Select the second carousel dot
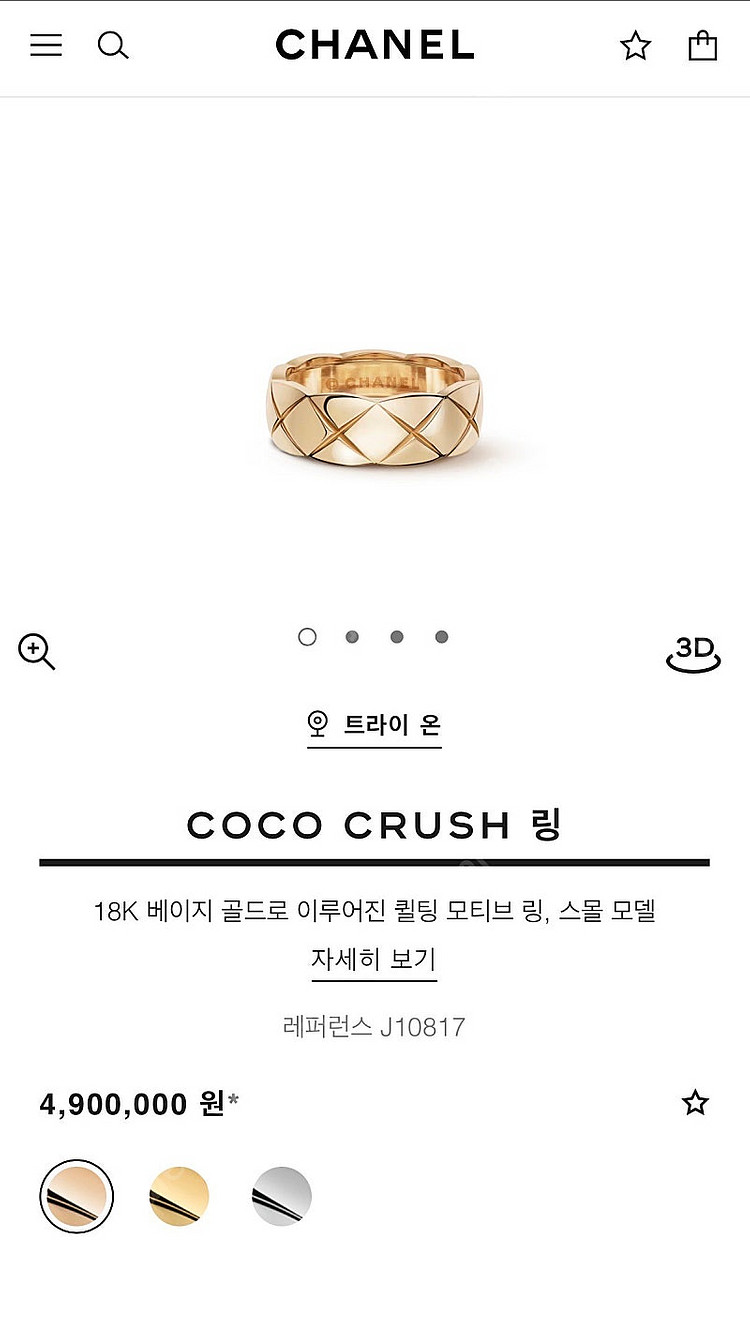The image size is (750, 1331). 352,636
